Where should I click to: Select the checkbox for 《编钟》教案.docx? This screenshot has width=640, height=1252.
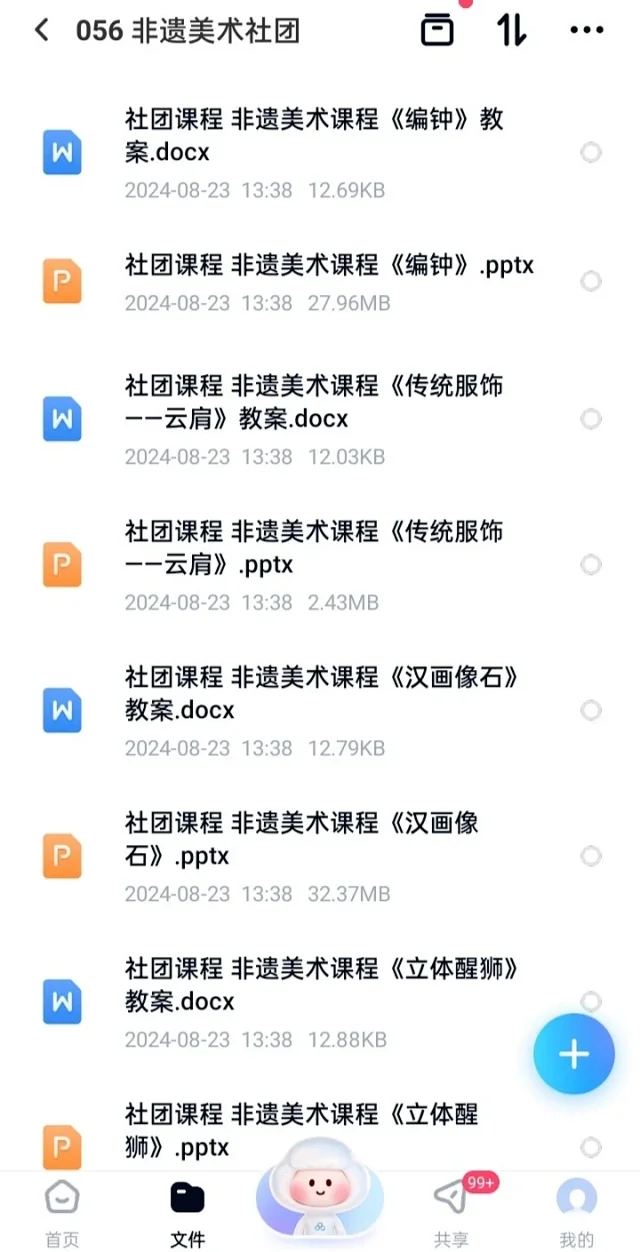point(591,152)
